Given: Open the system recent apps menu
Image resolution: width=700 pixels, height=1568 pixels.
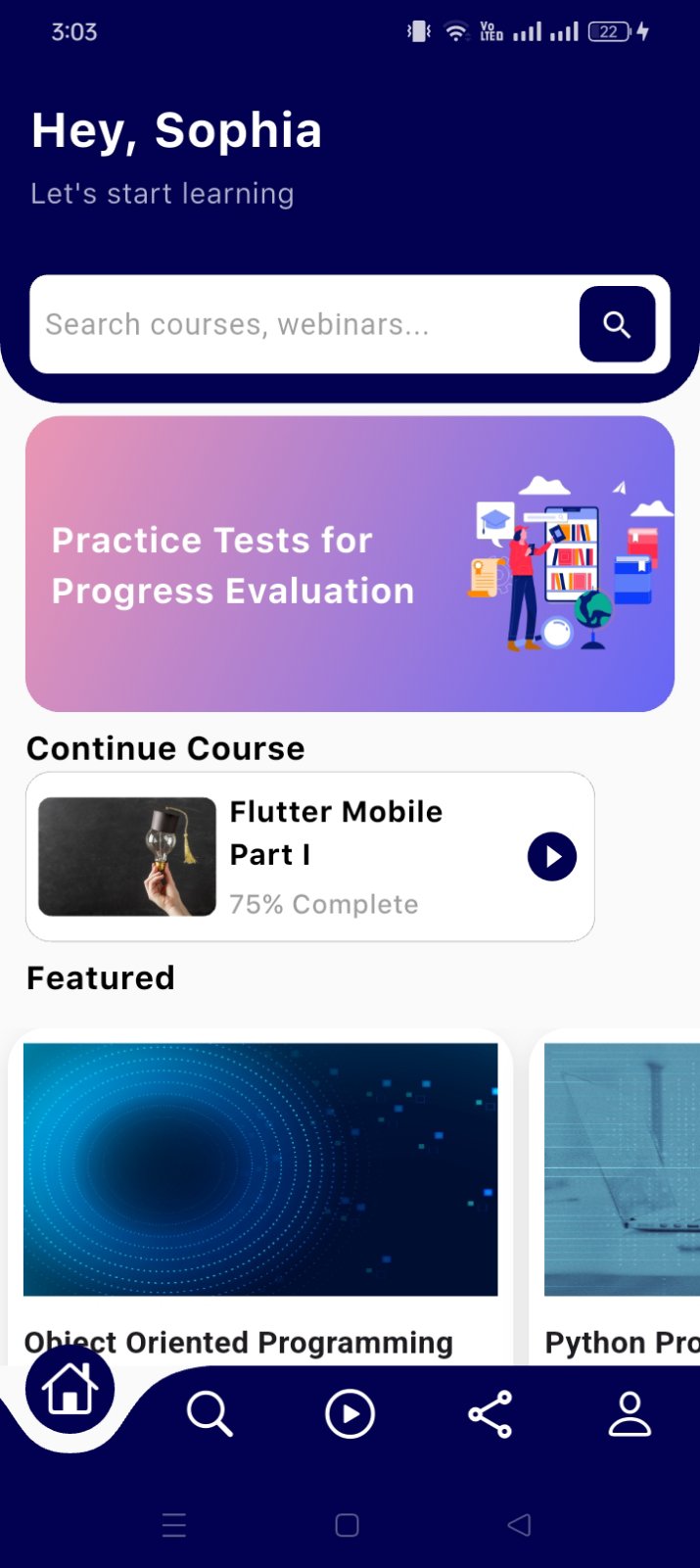Looking at the screenshot, I should click(x=174, y=1525).
